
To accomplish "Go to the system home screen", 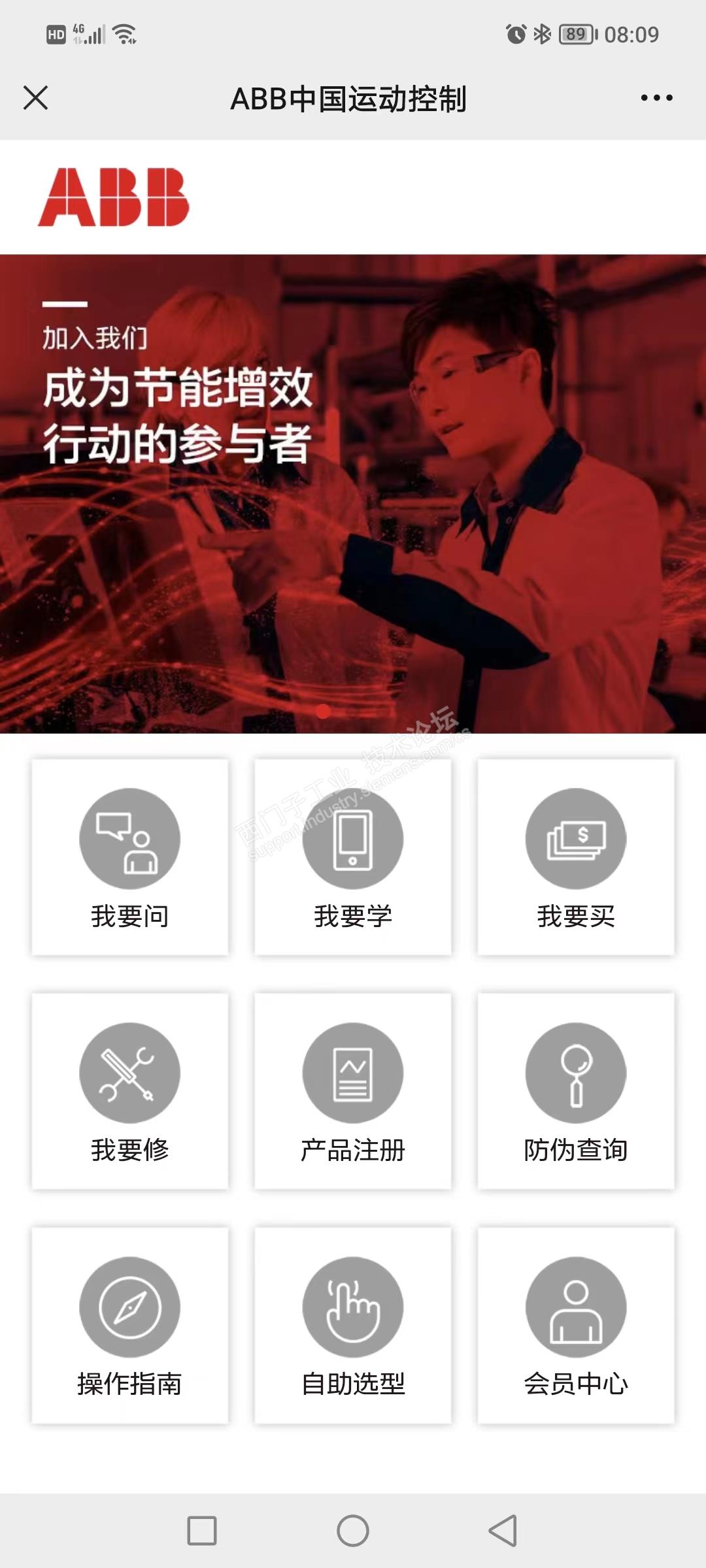I will [x=353, y=1530].
